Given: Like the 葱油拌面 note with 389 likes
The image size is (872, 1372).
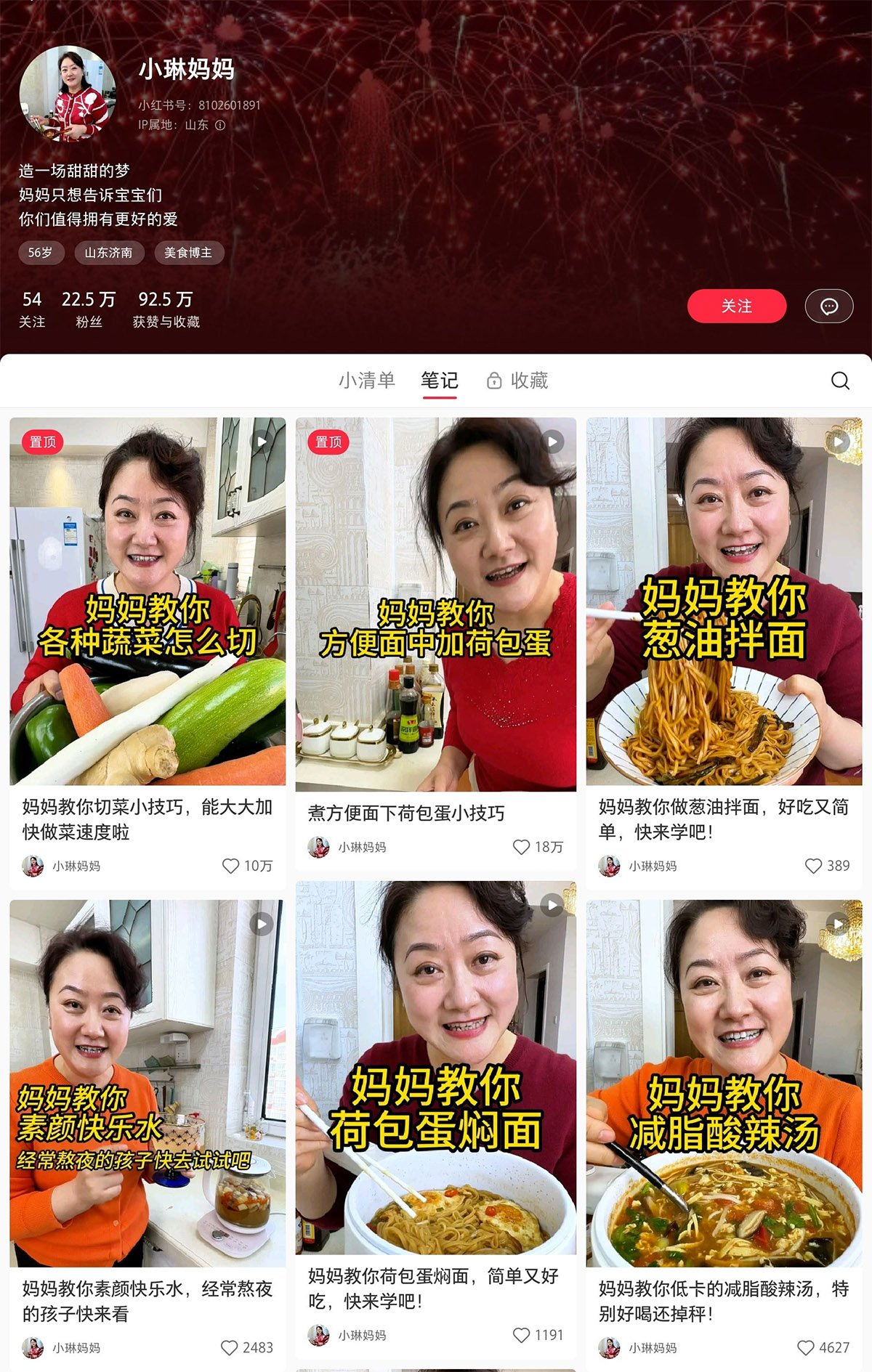Looking at the screenshot, I should [813, 866].
